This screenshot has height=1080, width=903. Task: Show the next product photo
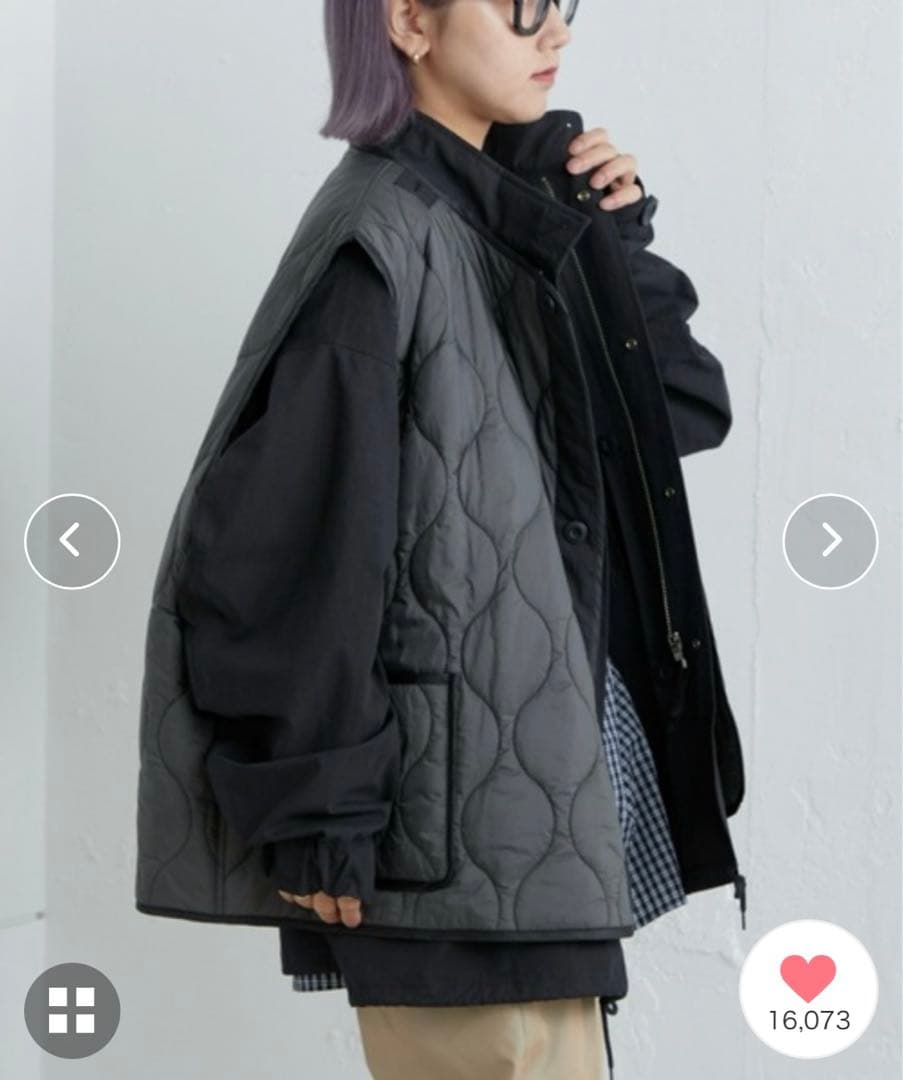point(830,541)
